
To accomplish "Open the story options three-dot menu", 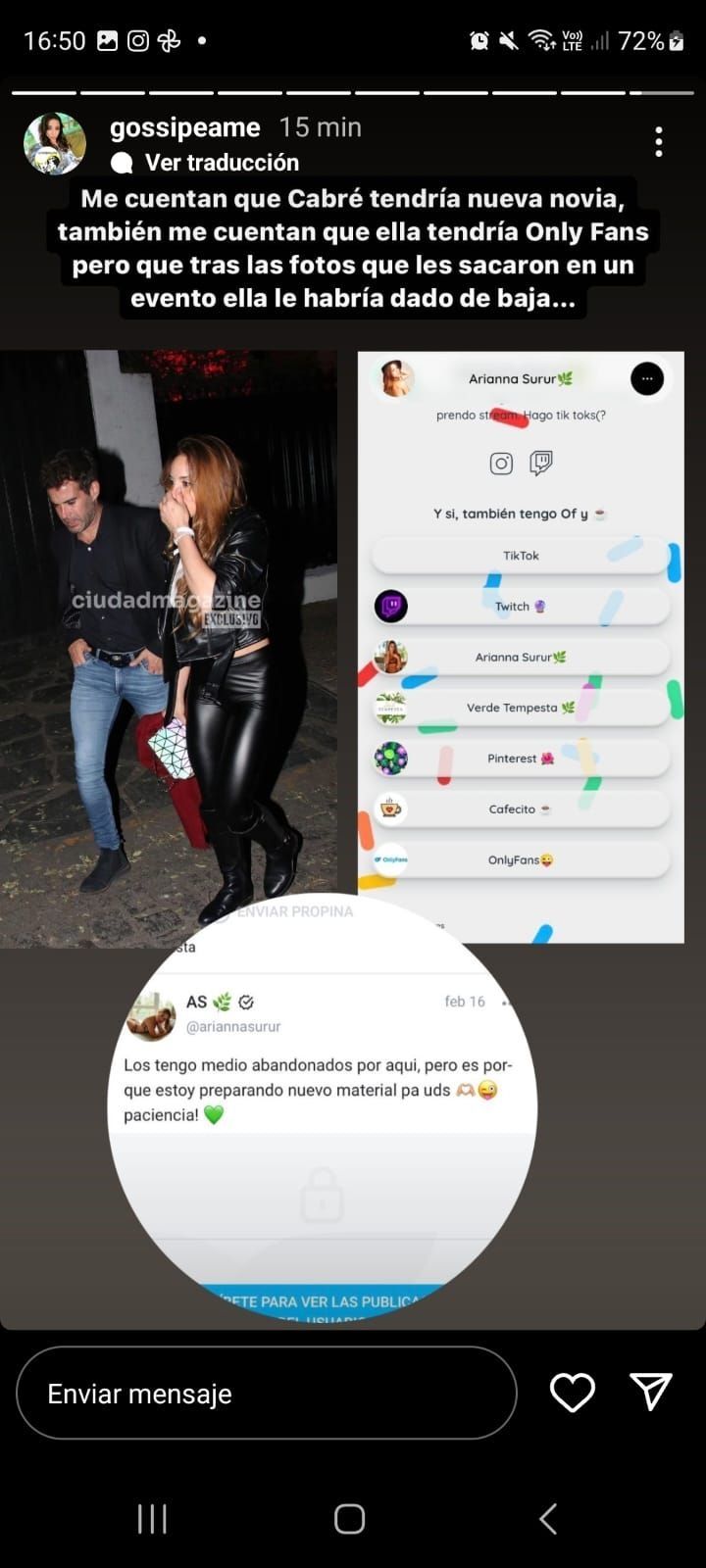I will [659, 142].
